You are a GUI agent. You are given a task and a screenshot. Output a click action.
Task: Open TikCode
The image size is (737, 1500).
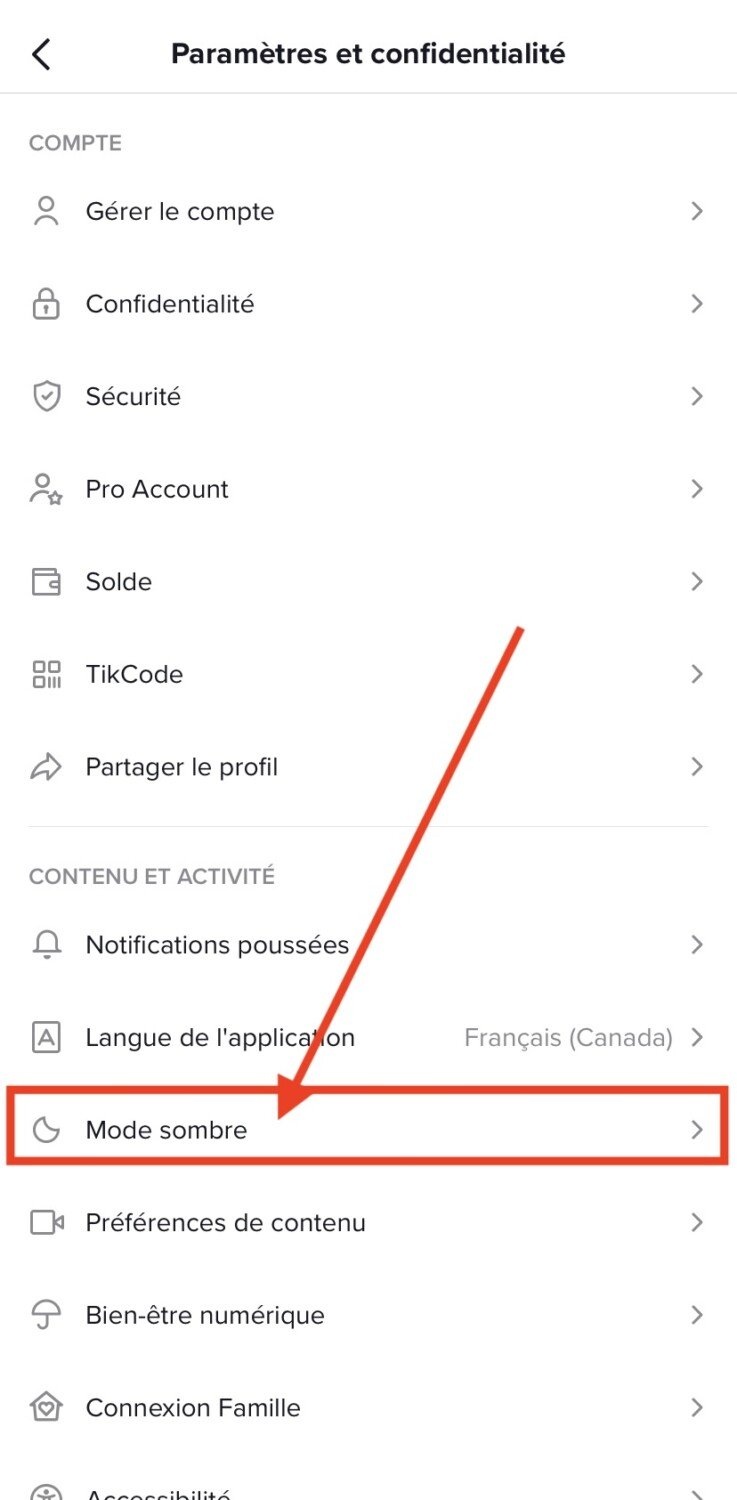tap(368, 674)
